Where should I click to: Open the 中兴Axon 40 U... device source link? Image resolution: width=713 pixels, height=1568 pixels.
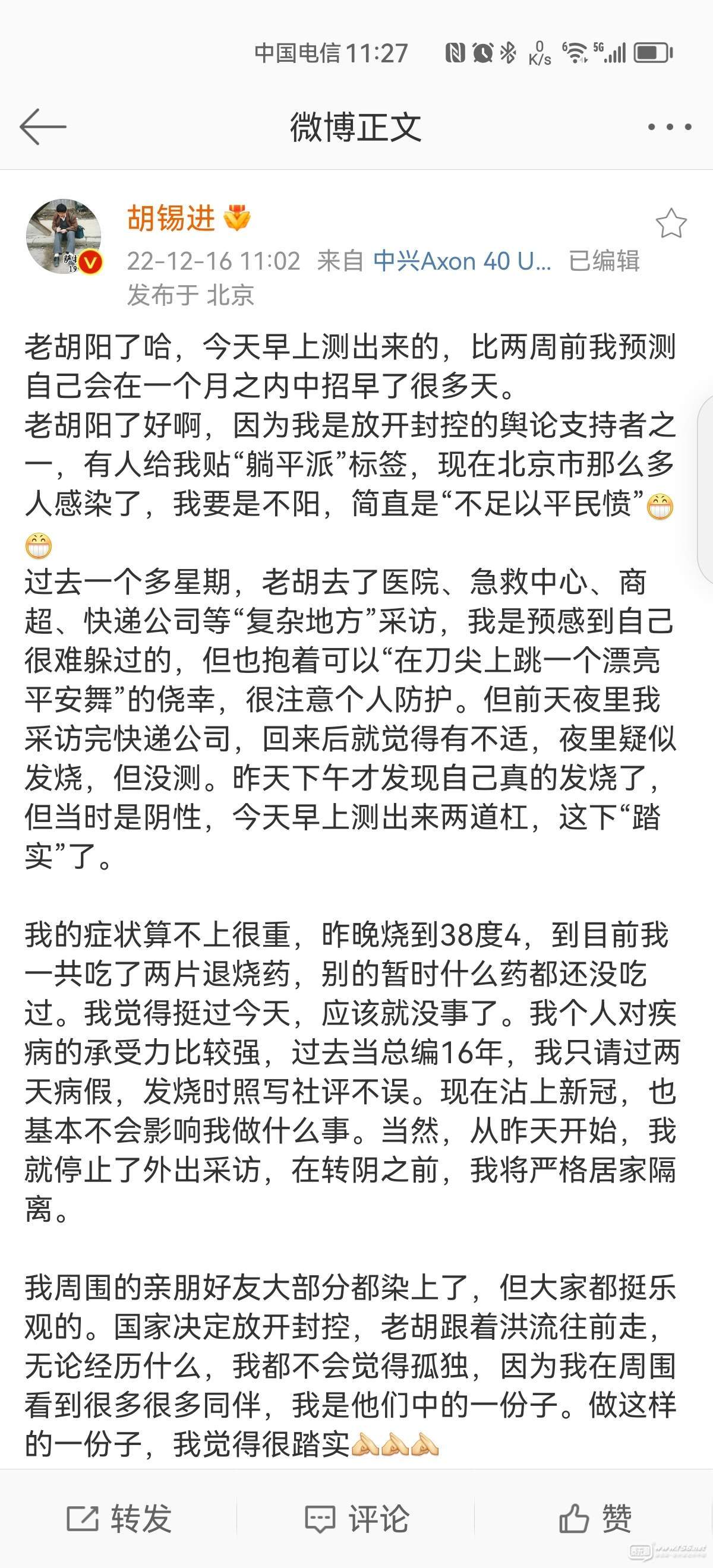point(462,261)
